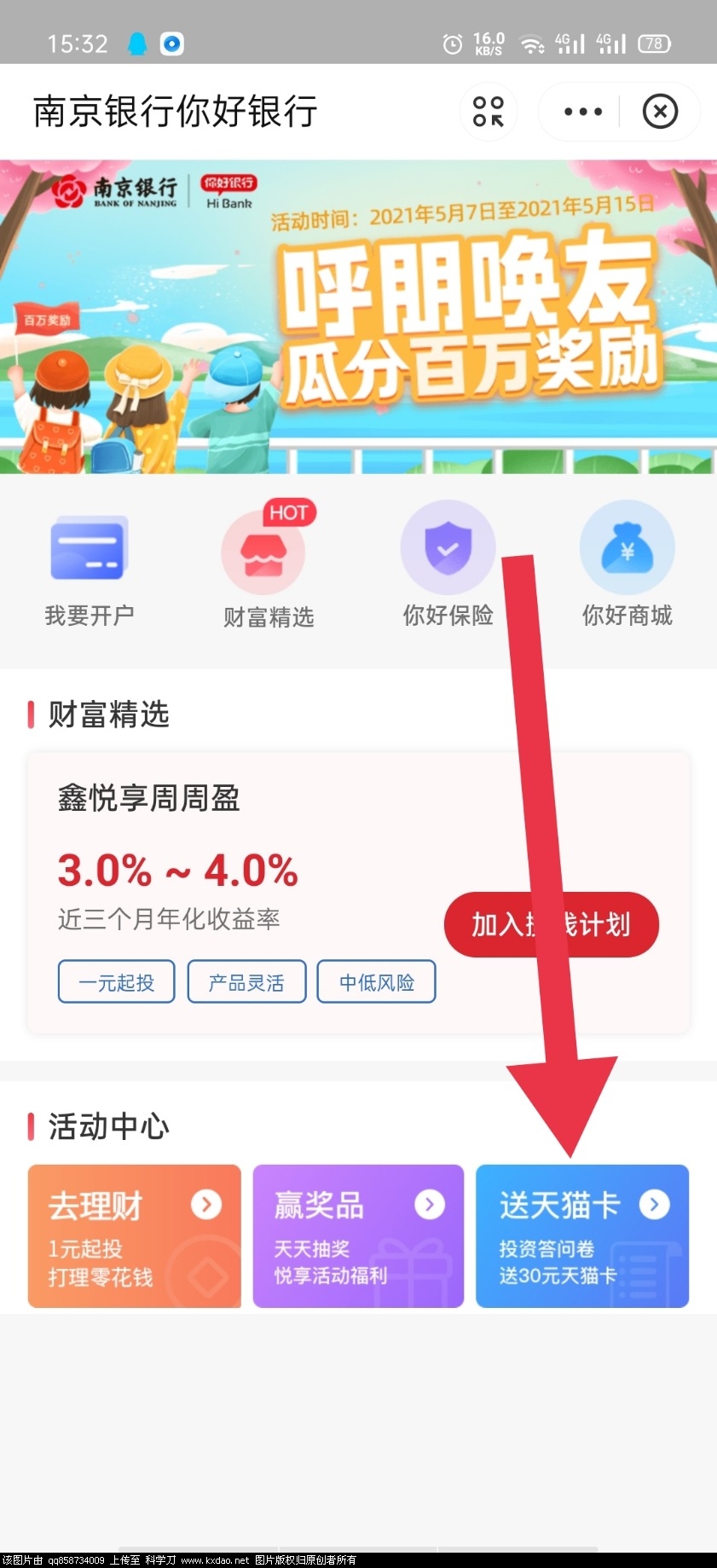The image size is (717, 1568).
Task: Open the 赢奖品 lottery card
Action: pyautogui.click(x=358, y=1235)
